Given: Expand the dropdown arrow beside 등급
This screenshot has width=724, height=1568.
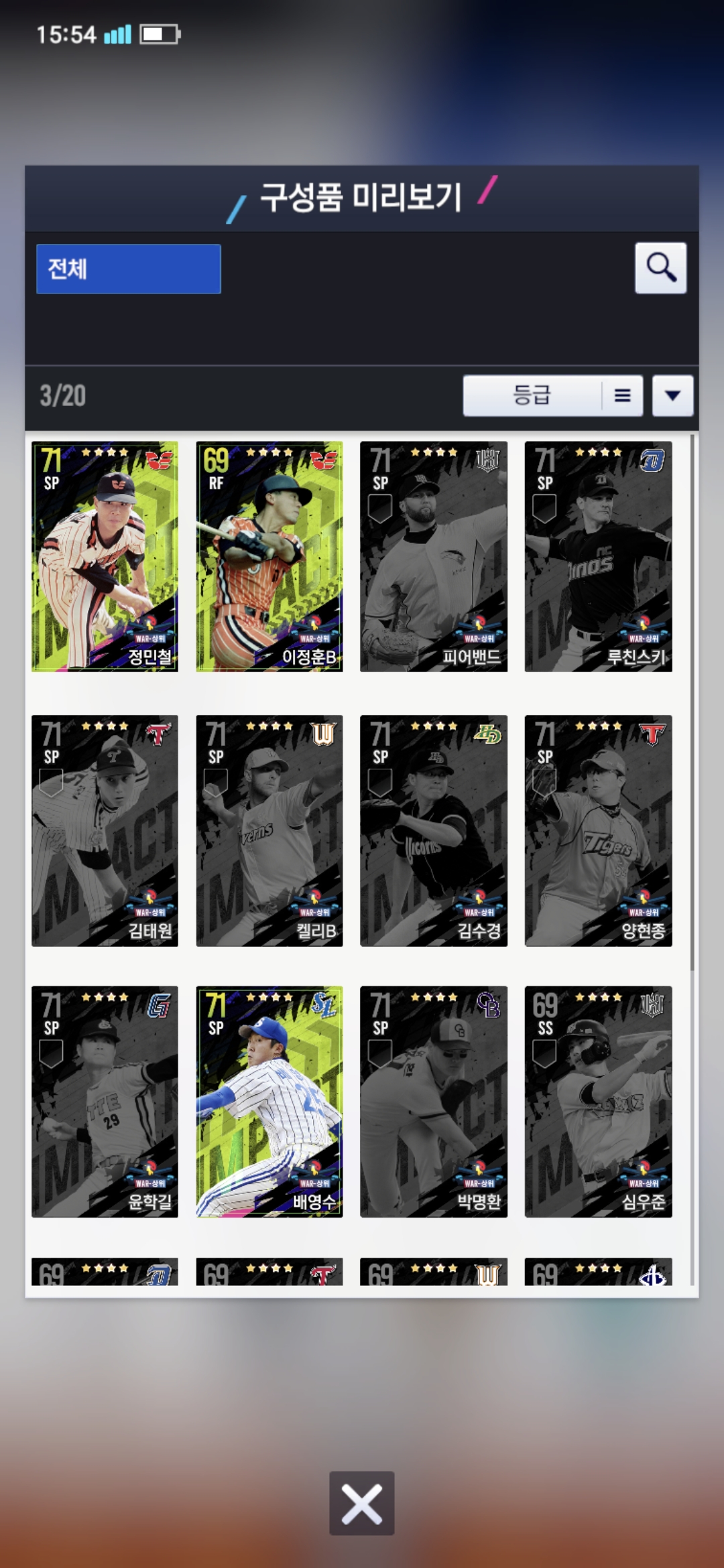Looking at the screenshot, I should [x=672, y=395].
